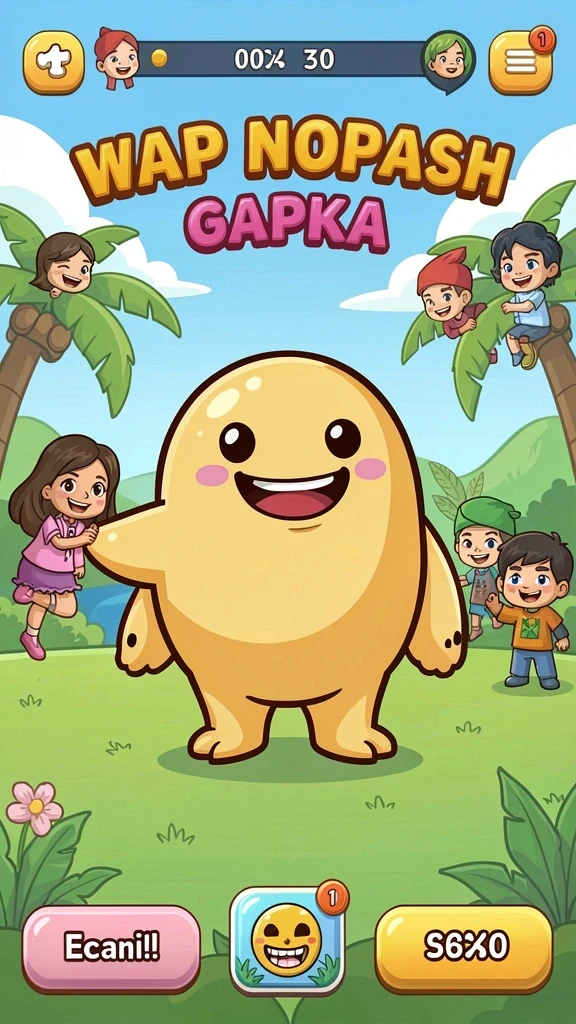Open the red-haired player avatar
This screenshot has height=1024, width=576.
pyautogui.click(x=117, y=57)
